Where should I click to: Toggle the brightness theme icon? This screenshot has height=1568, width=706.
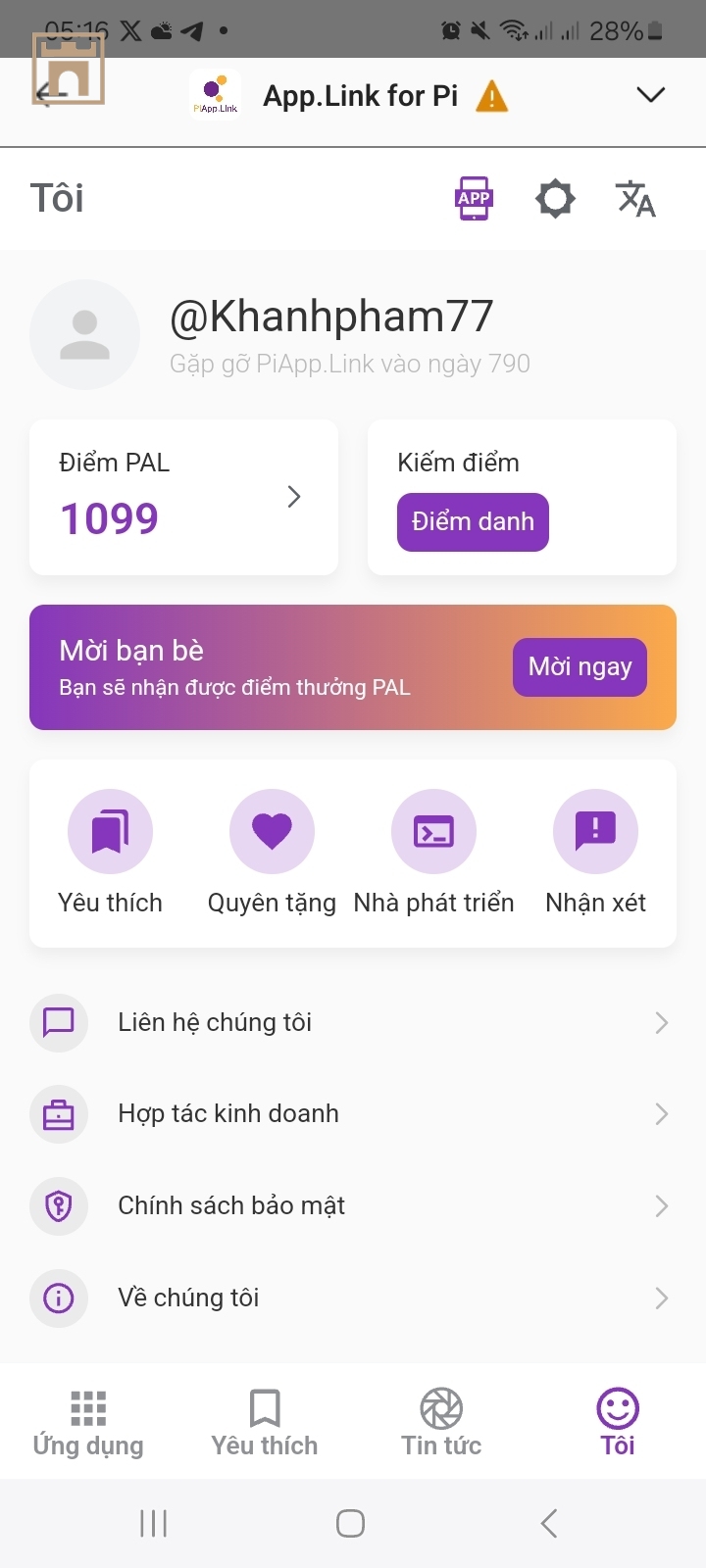coord(555,199)
